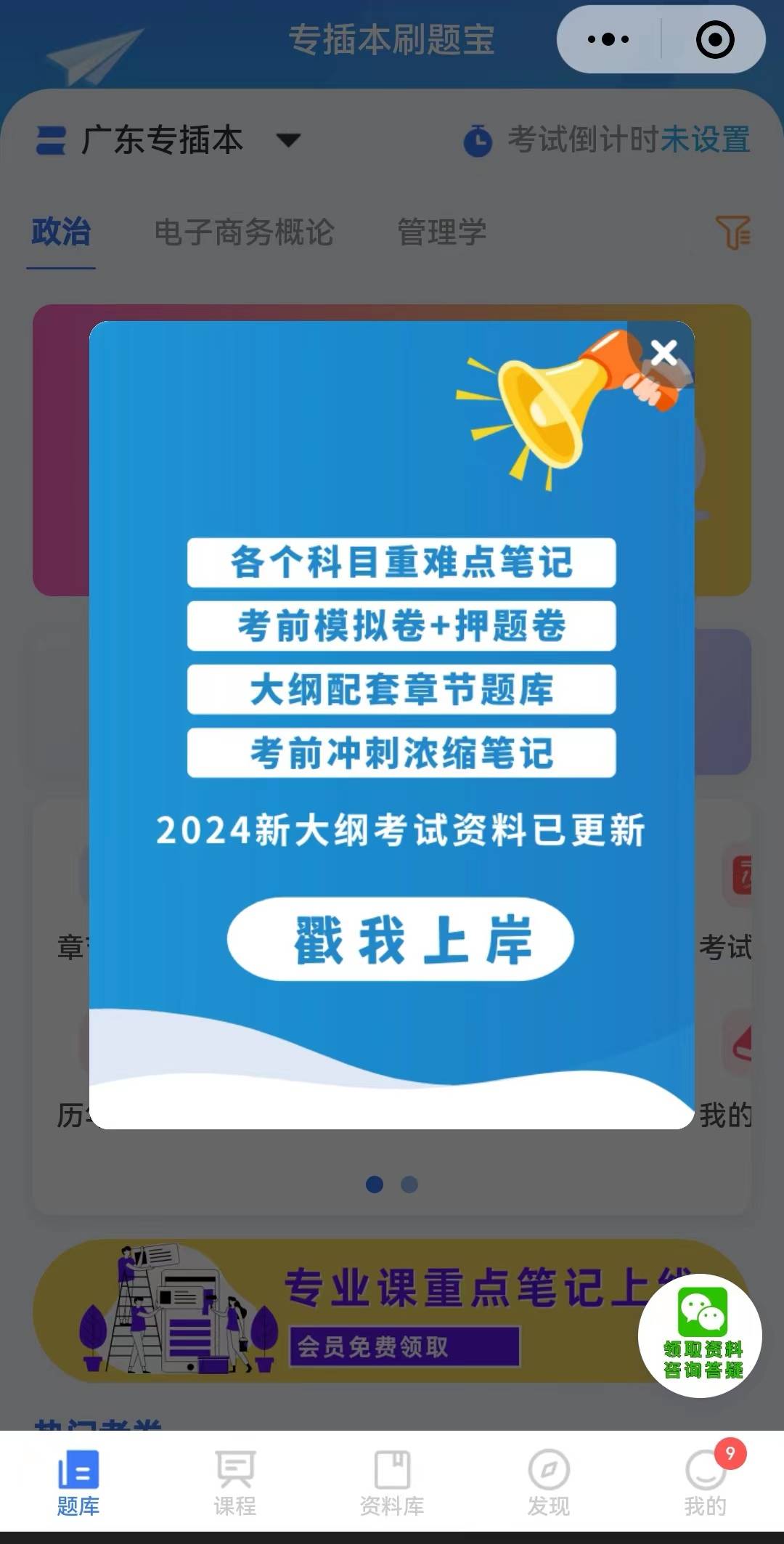The height and width of the screenshot is (1544, 784).
Task: Close the promotional popup
Action: [x=663, y=354]
